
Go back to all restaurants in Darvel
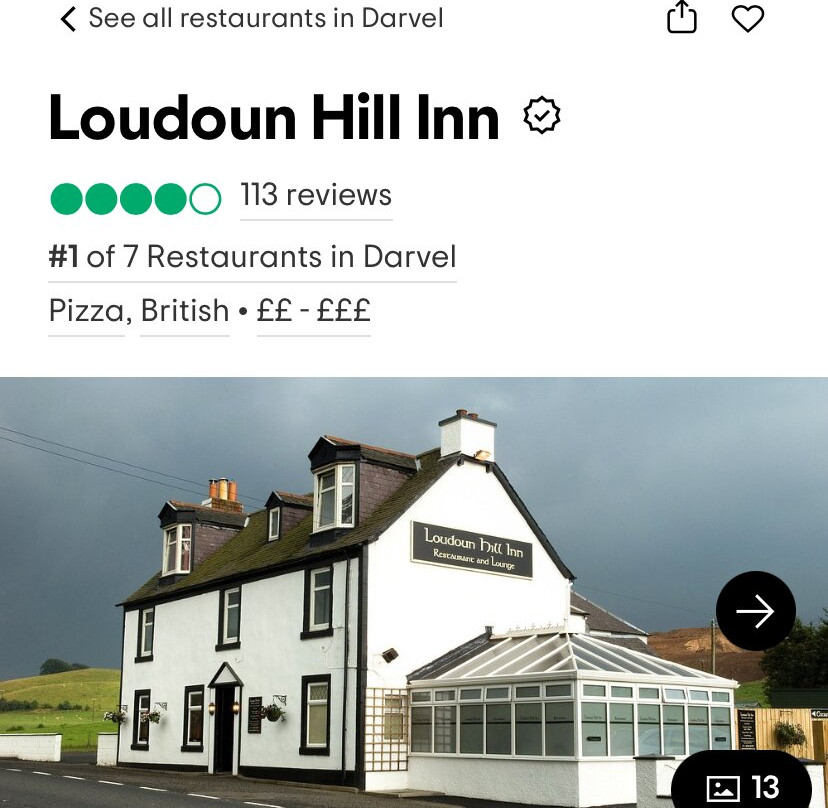pyautogui.click(x=250, y=19)
